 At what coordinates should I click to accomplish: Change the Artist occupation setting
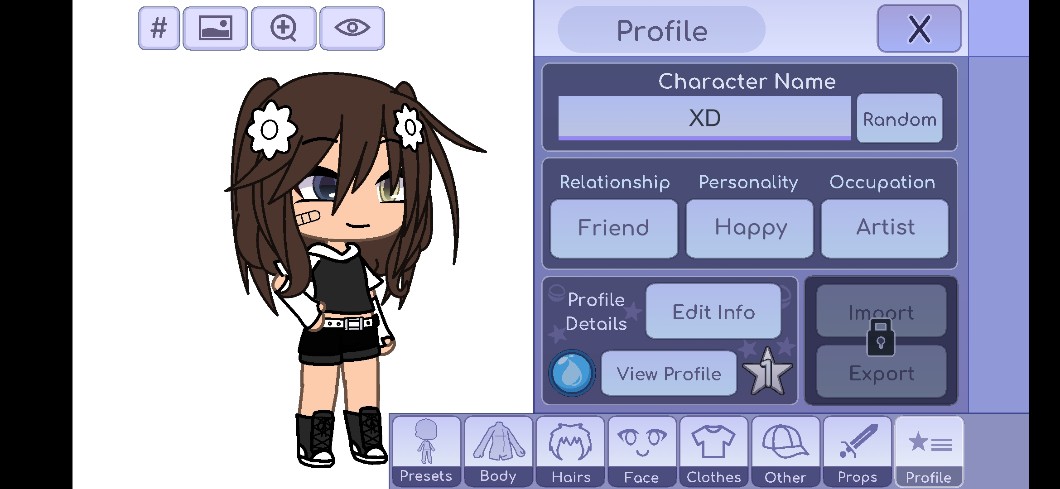(x=885, y=228)
